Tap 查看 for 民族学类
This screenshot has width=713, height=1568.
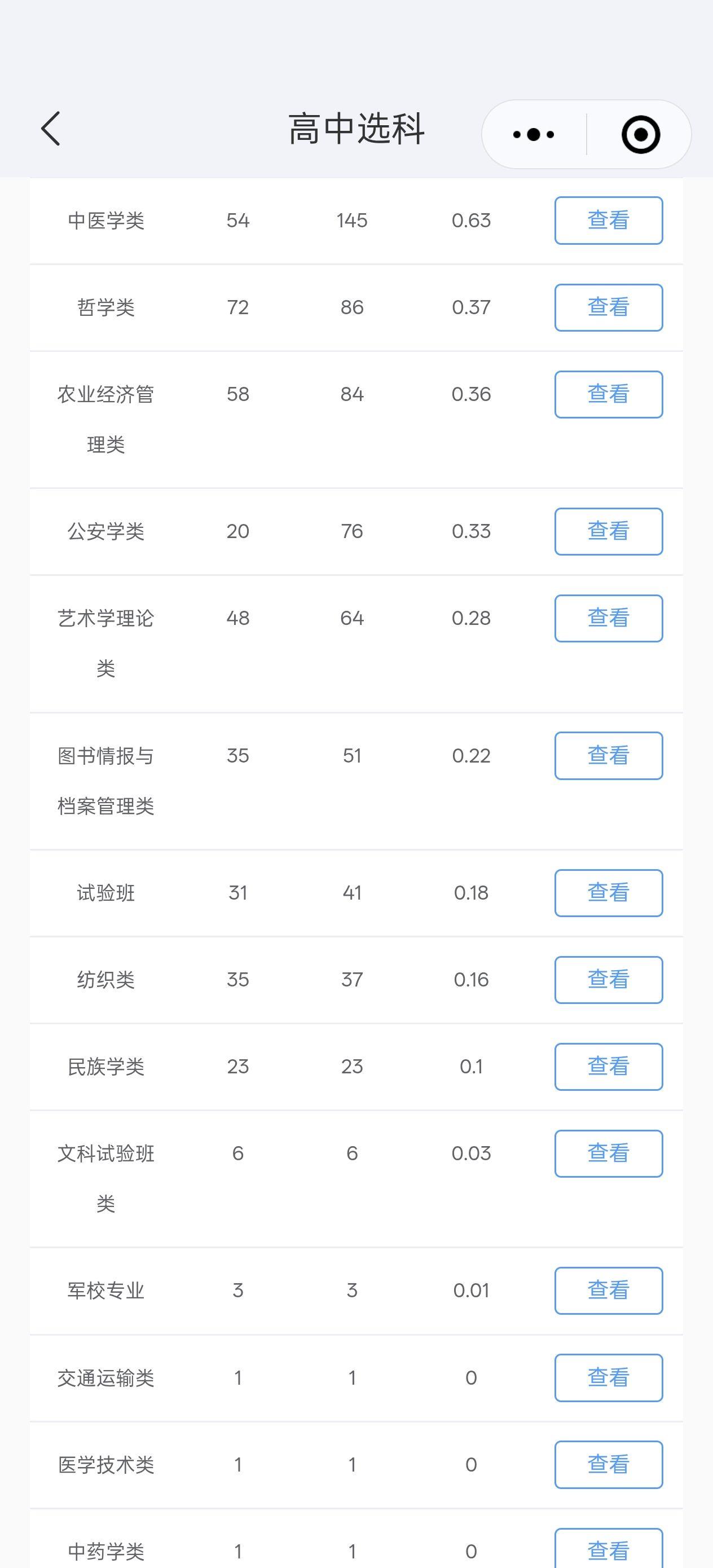click(x=608, y=1067)
